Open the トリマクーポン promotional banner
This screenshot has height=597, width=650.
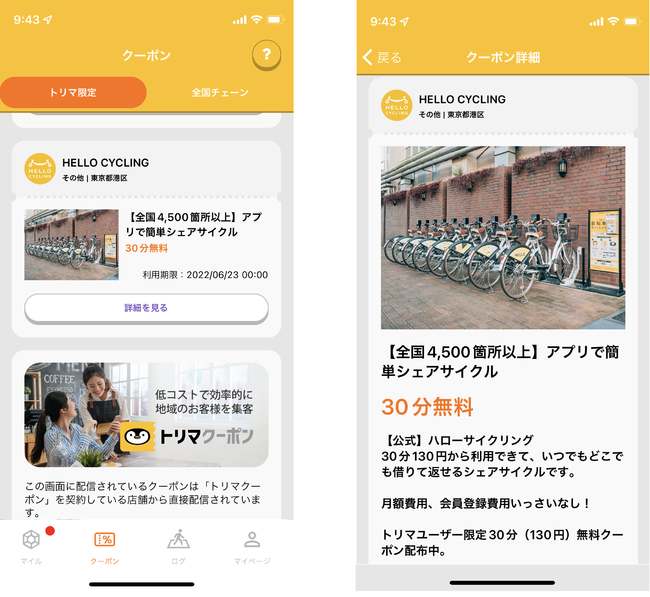146,415
